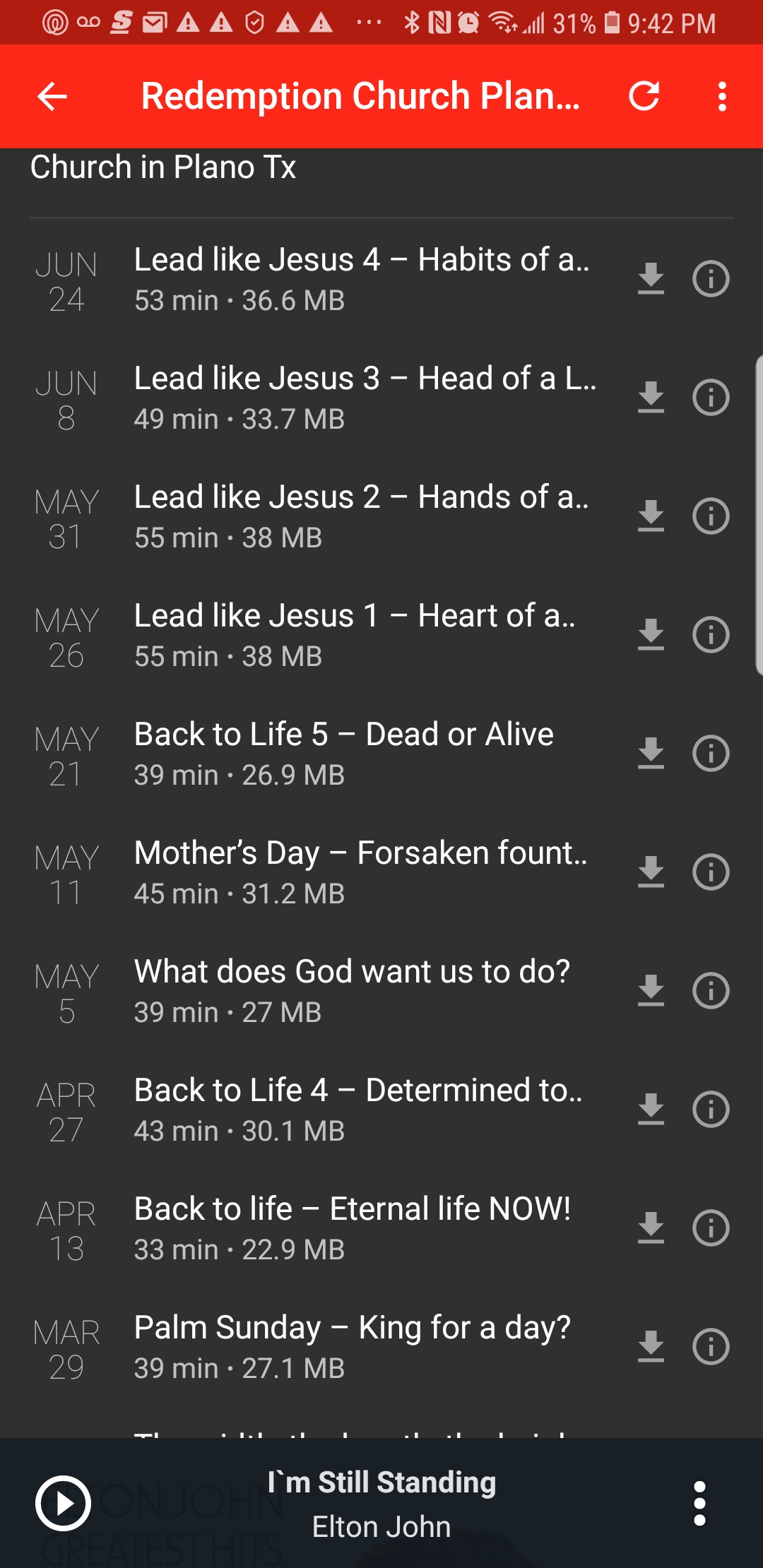Image resolution: width=763 pixels, height=1568 pixels.
Task: Refresh the podcast episode list
Action: [x=644, y=96]
